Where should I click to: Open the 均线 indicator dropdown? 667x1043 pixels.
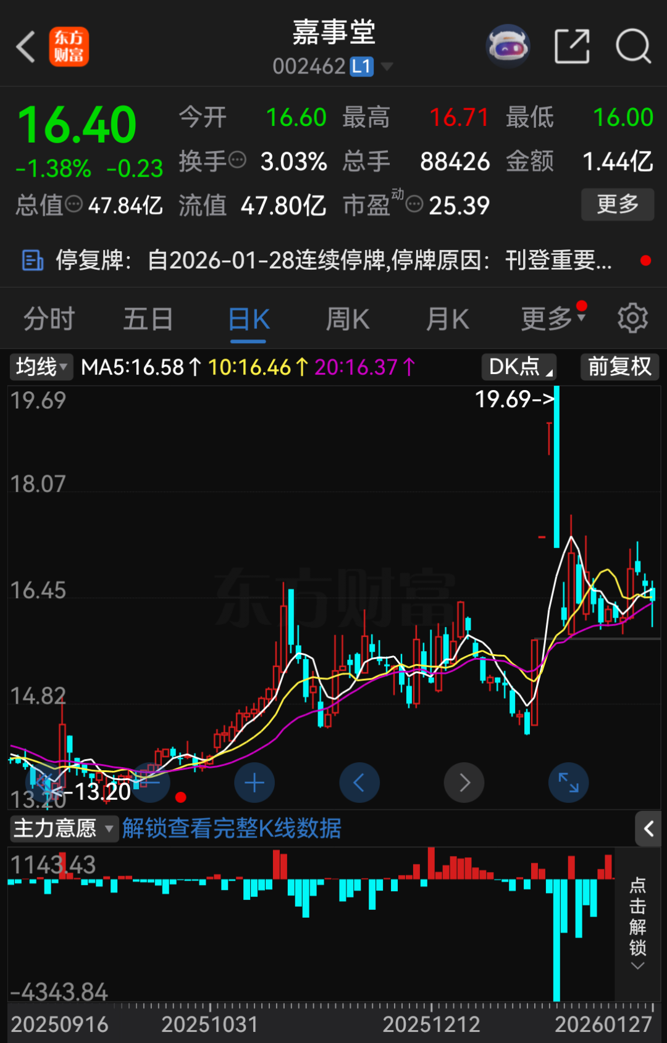click(x=41, y=367)
